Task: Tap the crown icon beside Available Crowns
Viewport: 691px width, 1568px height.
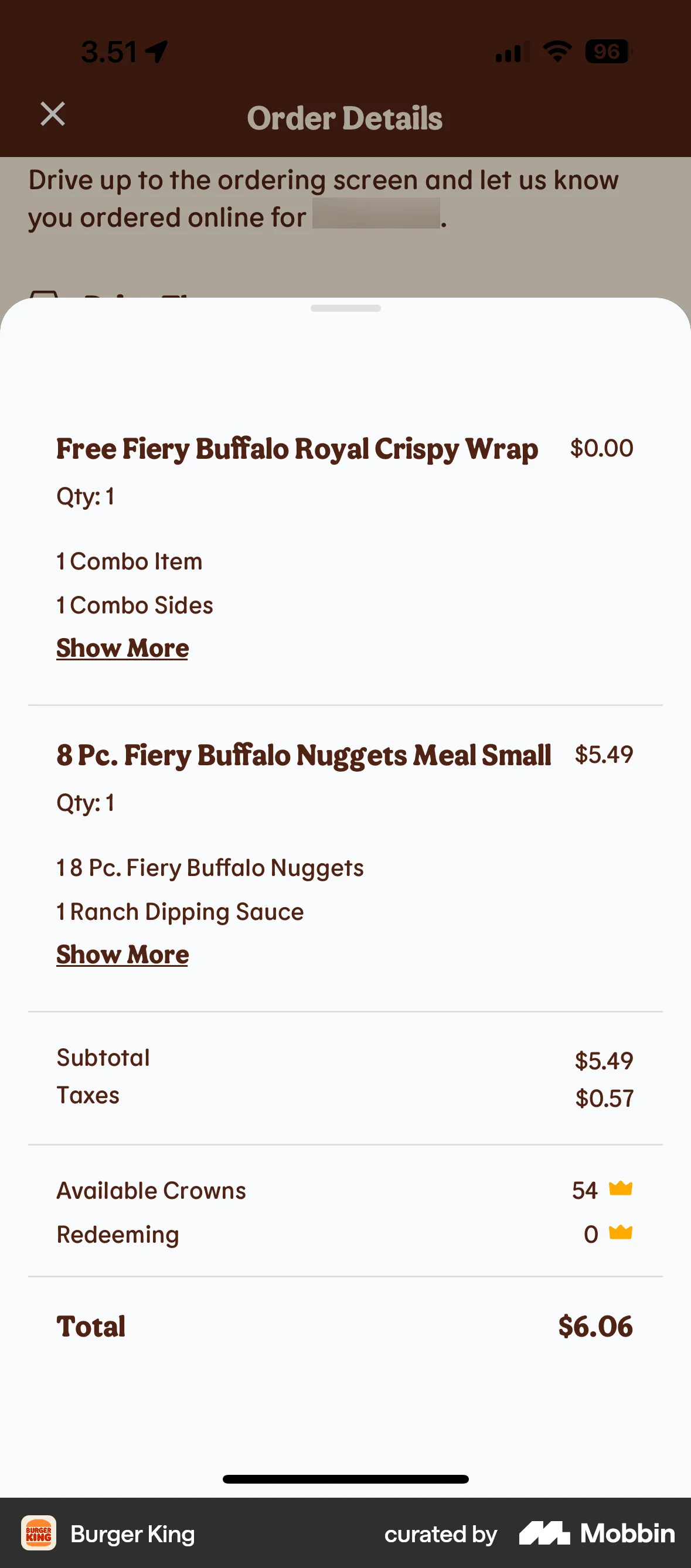Action: 622,1188
